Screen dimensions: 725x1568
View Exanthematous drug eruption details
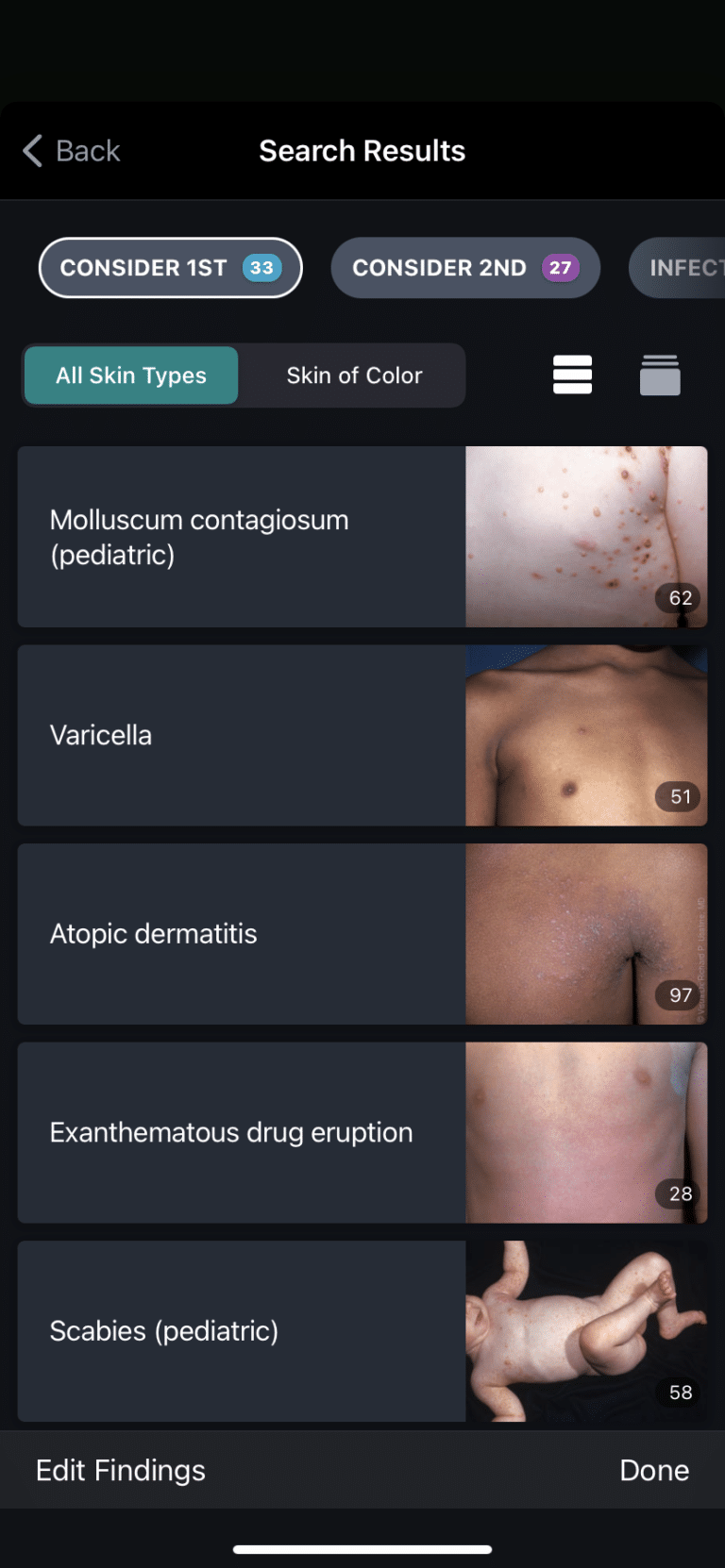(362, 1132)
